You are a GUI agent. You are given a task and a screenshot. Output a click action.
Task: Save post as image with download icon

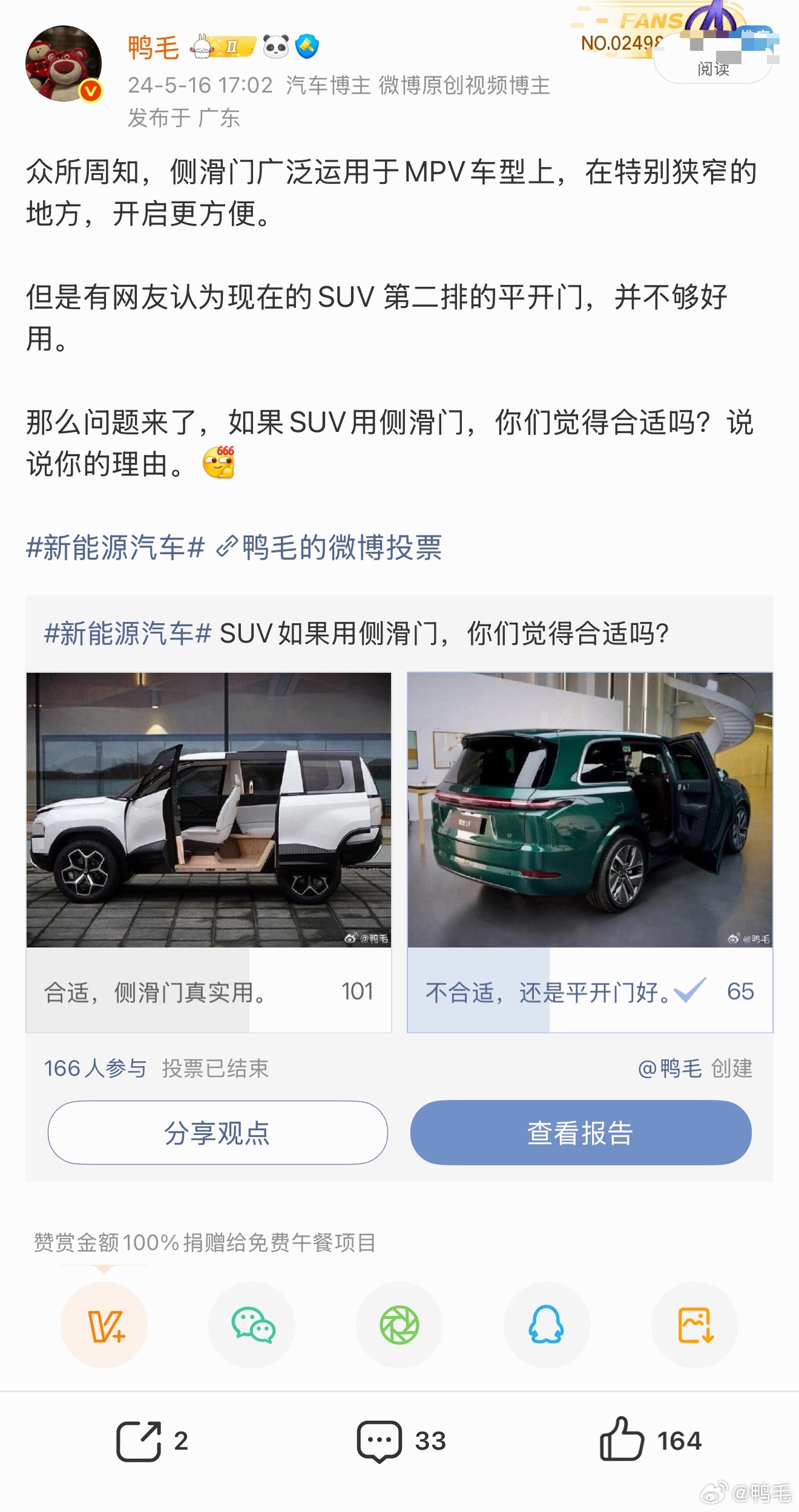(x=696, y=1326)
